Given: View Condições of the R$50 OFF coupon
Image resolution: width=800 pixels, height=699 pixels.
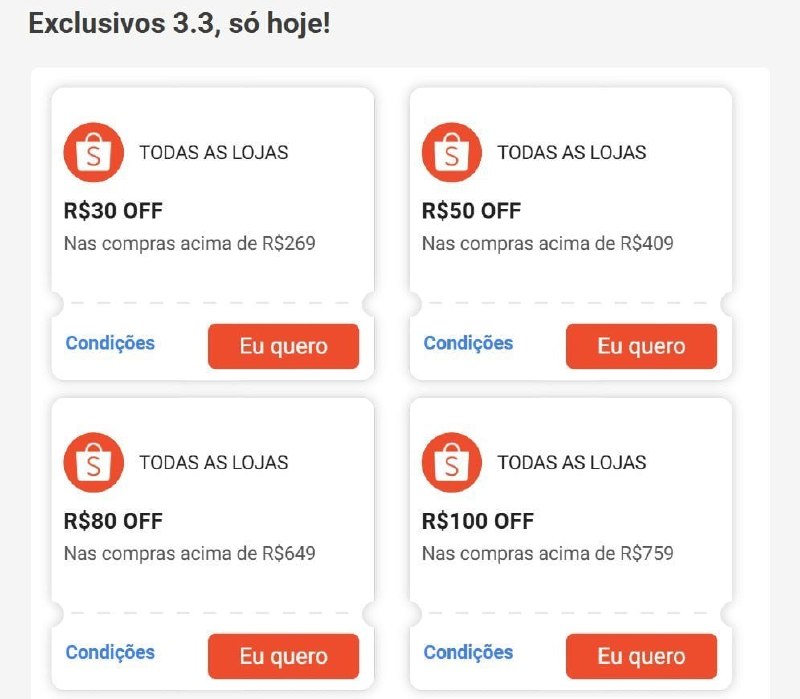Looking at the screenshot, I should 468,343.
